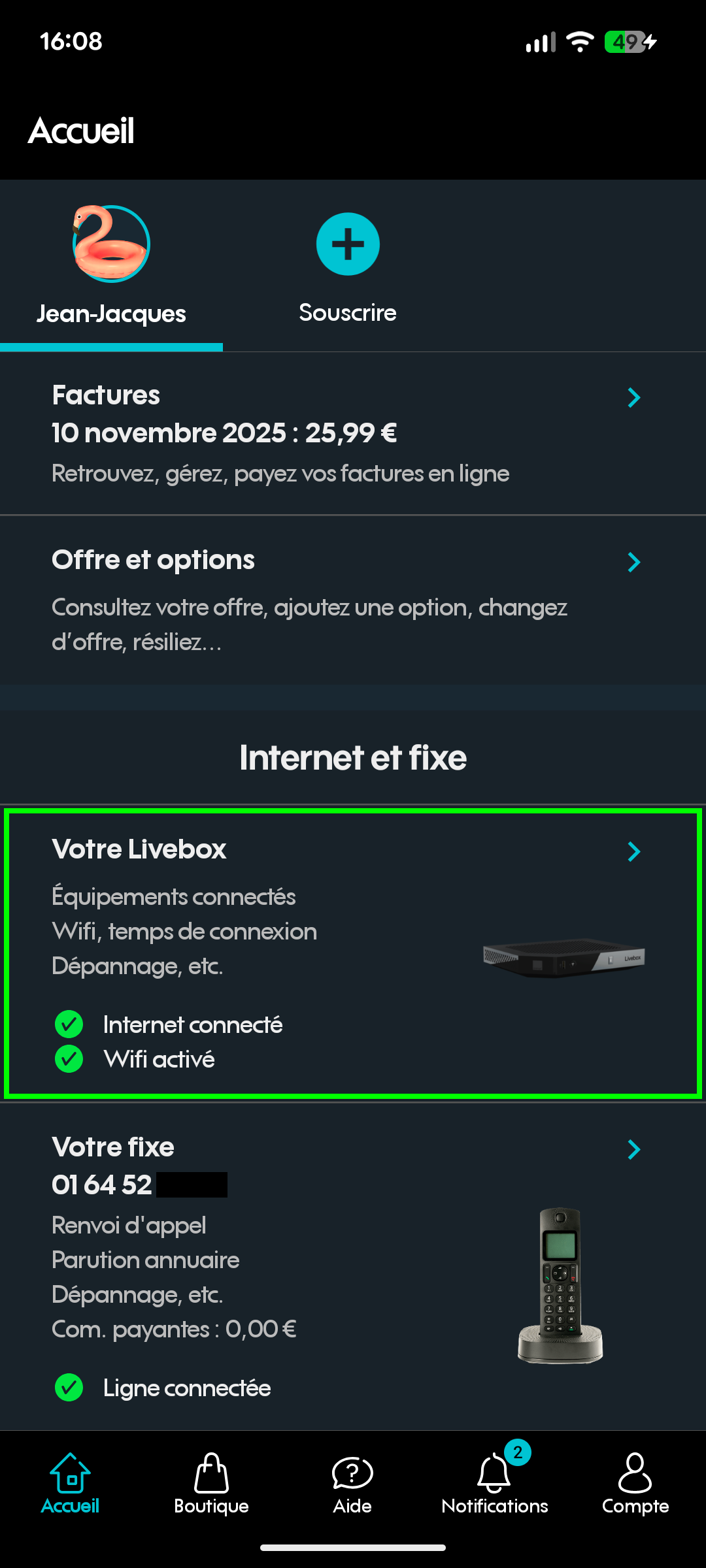Screen dimensions: 706x1568
Task: Open Votre Livebox details
Action: click(353, 953)
